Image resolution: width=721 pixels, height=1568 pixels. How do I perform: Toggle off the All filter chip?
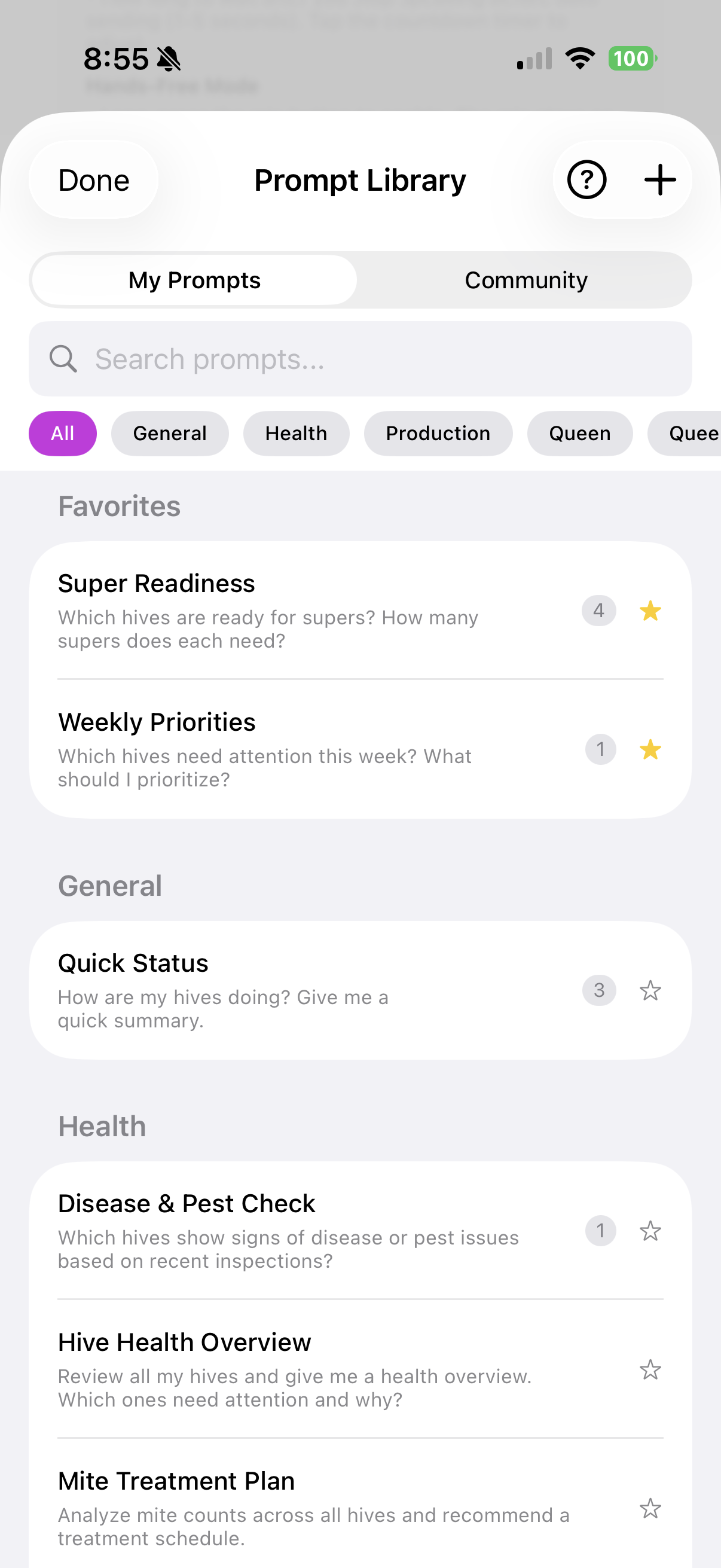[x=63, y=433]
